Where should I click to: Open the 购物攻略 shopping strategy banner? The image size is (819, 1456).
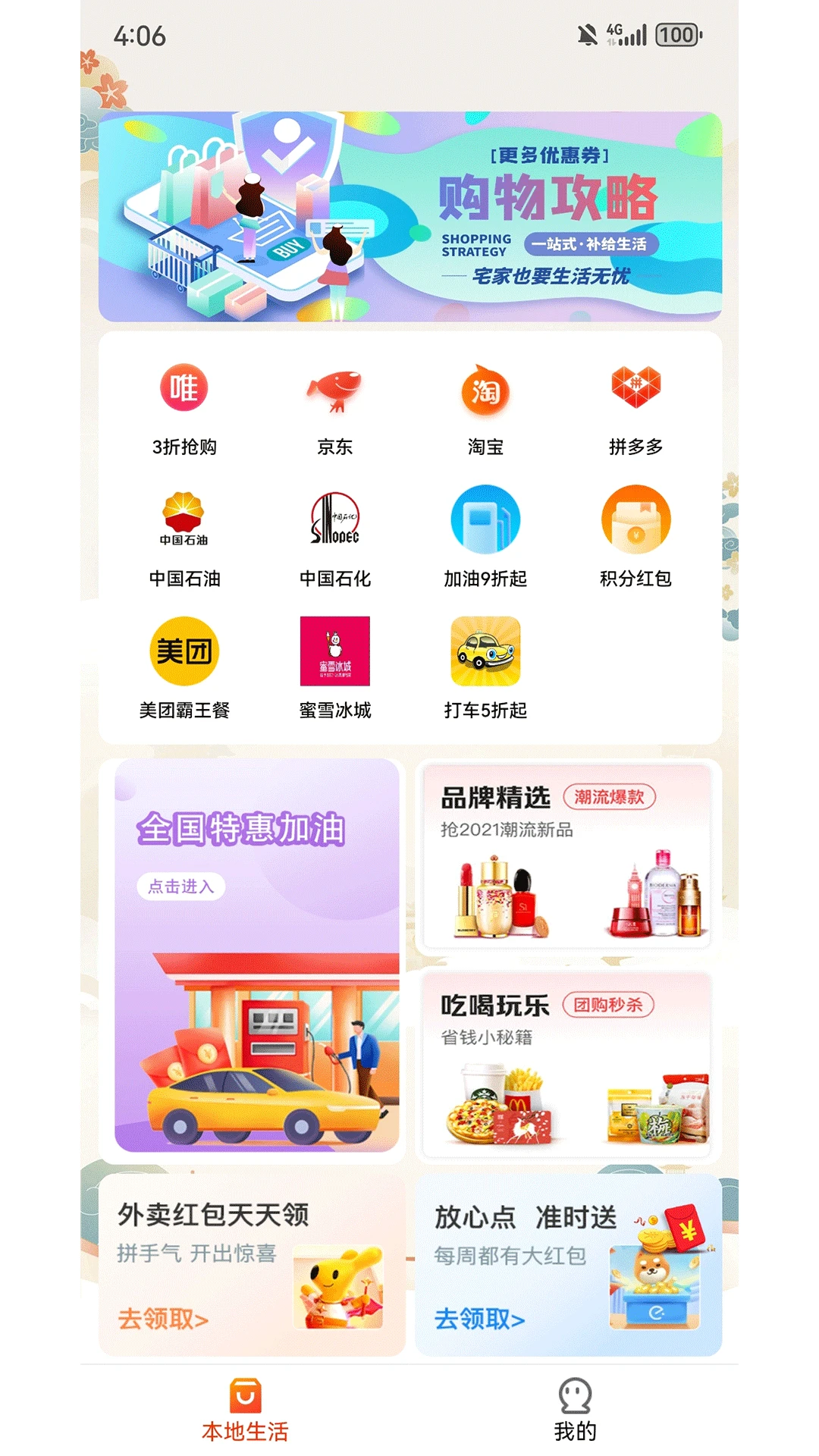click(x=409, y=217)
